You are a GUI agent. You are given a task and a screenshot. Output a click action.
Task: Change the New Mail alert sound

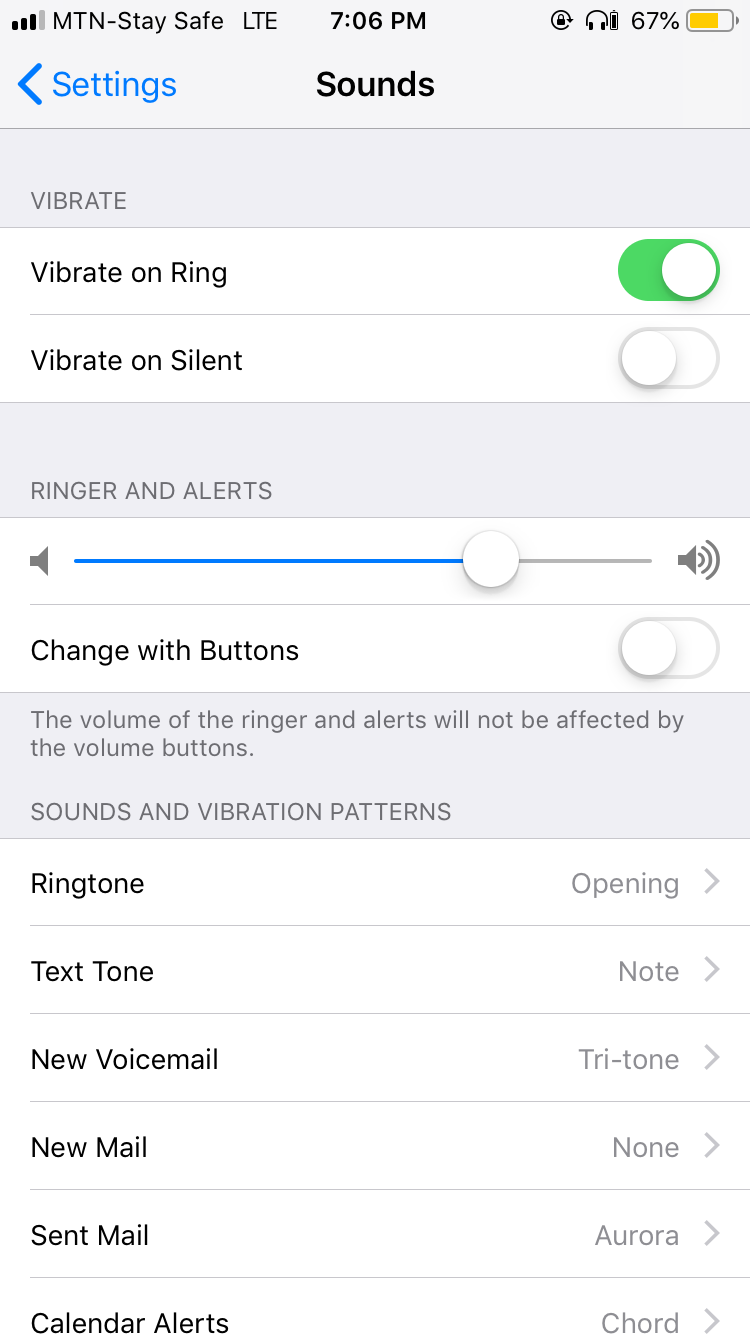[375, 1147]
